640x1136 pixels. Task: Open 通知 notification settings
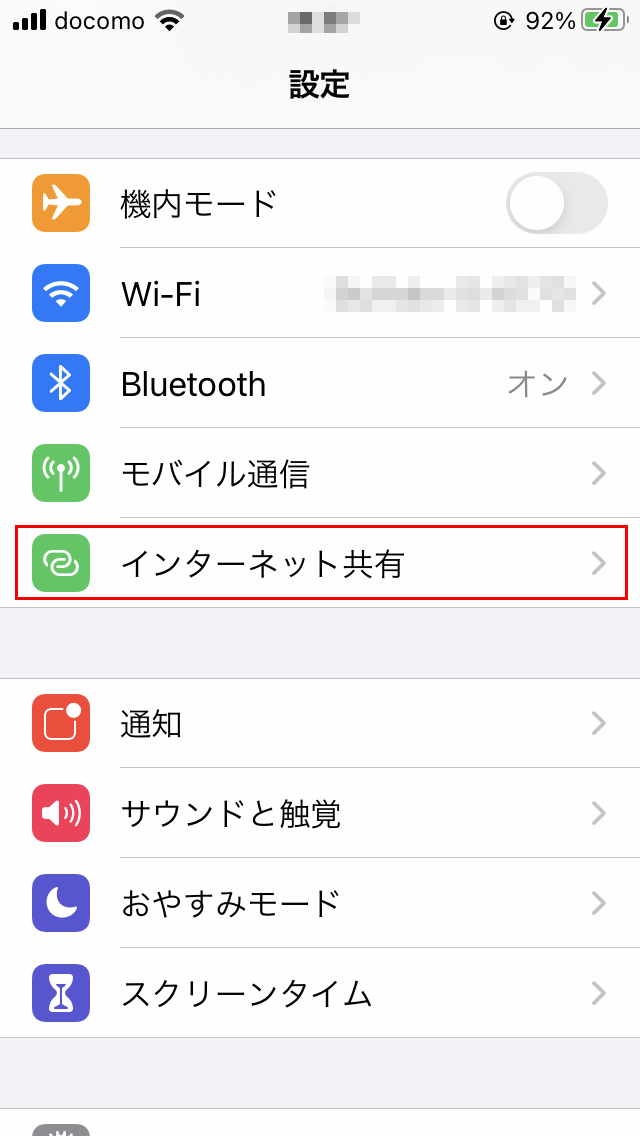click(320, 723)
